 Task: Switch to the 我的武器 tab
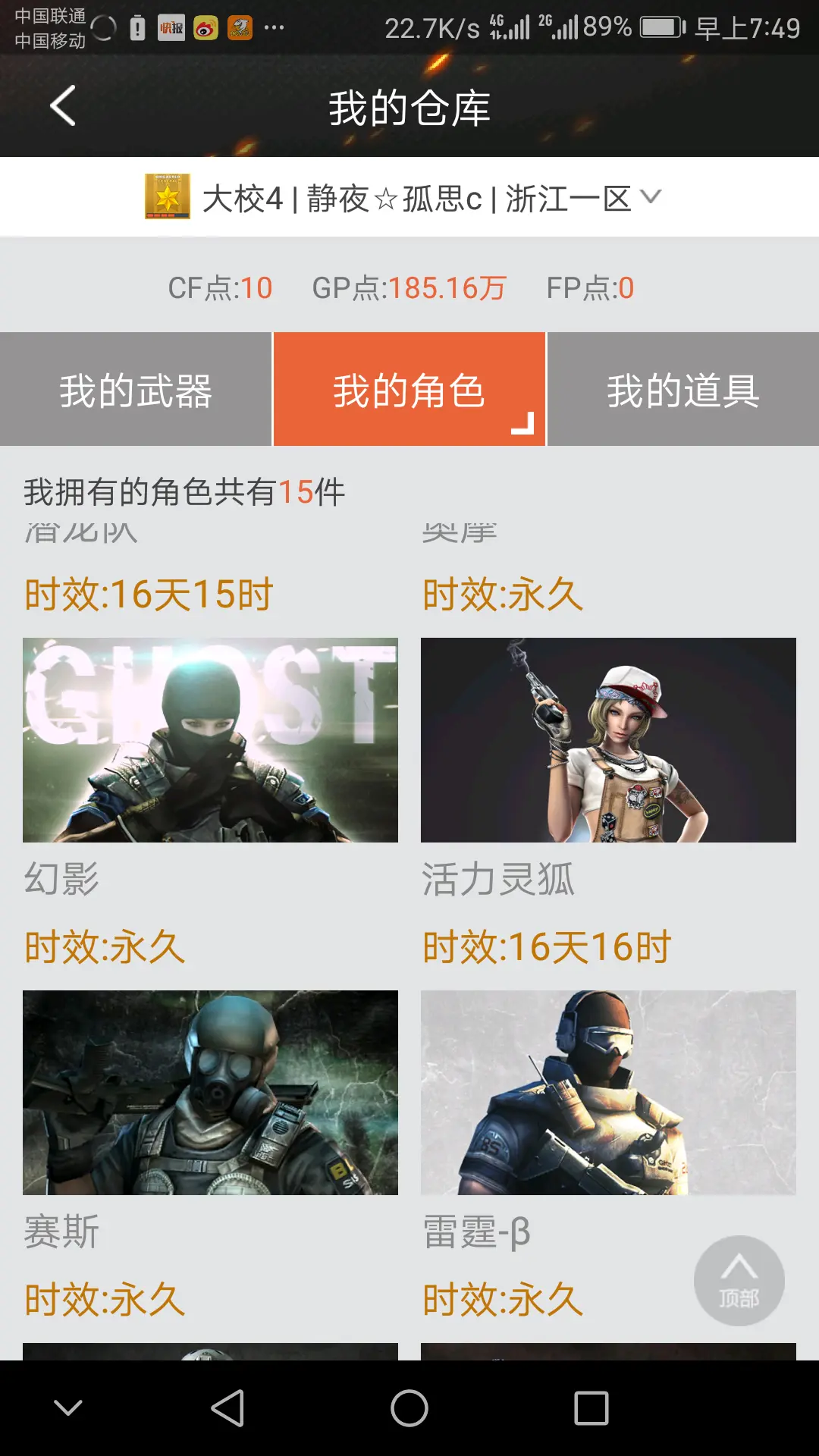click(136, 390)
